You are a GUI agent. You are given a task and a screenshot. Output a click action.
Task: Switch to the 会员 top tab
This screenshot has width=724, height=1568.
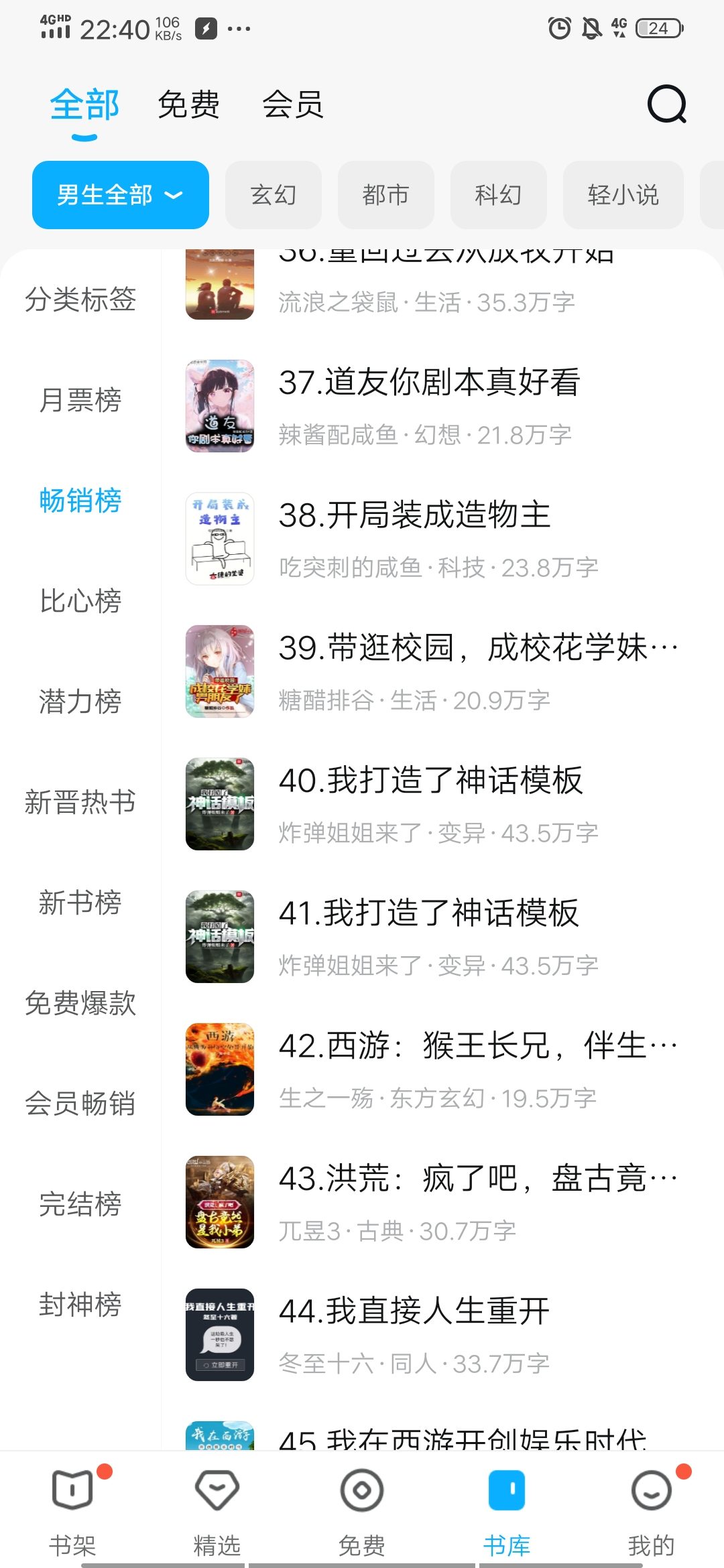click(x=293, y=105)
